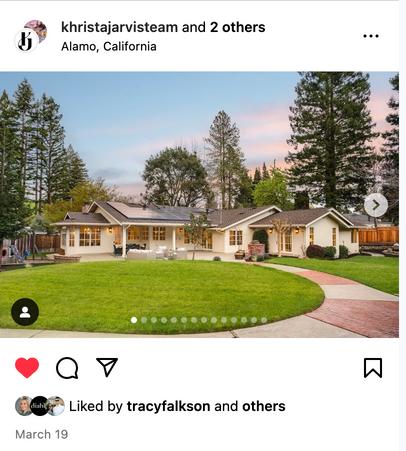The height and width of the screenshot is (451, 406).
Task: Open tracyfalkson's profile from the likes
Action: [x=168, y=406]
